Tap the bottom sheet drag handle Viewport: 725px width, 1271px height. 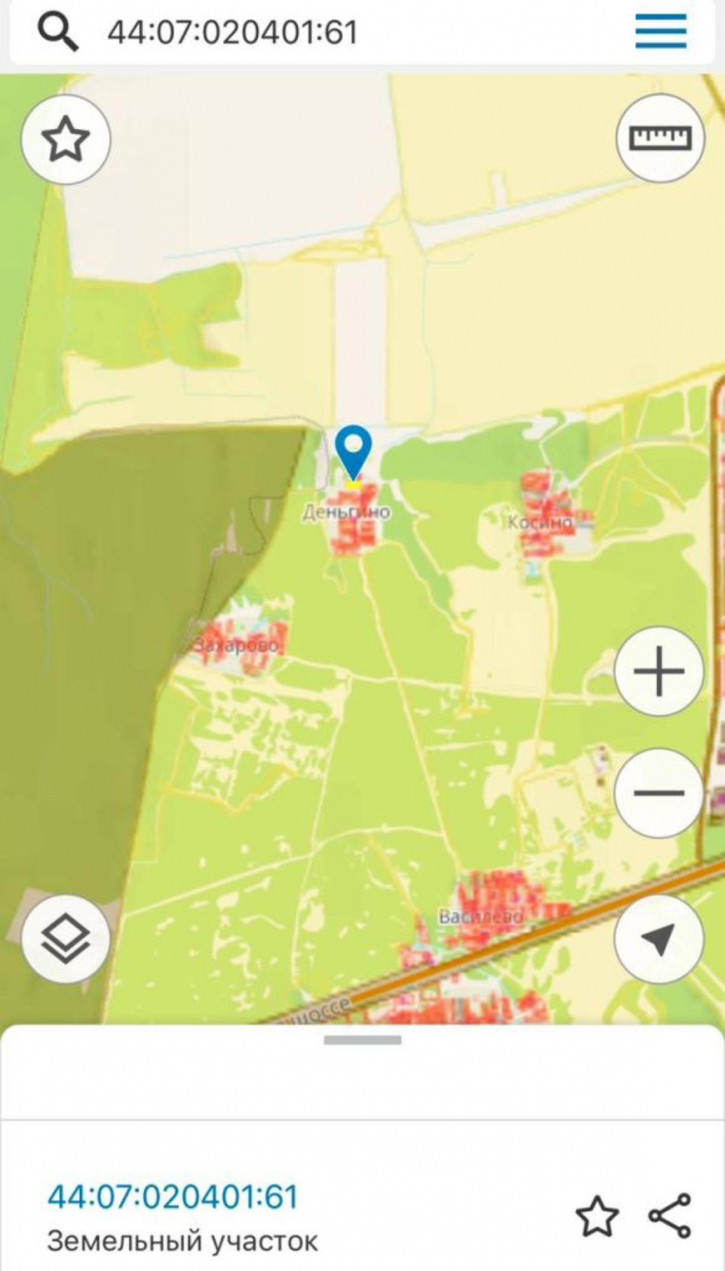tap(362, 1040)
